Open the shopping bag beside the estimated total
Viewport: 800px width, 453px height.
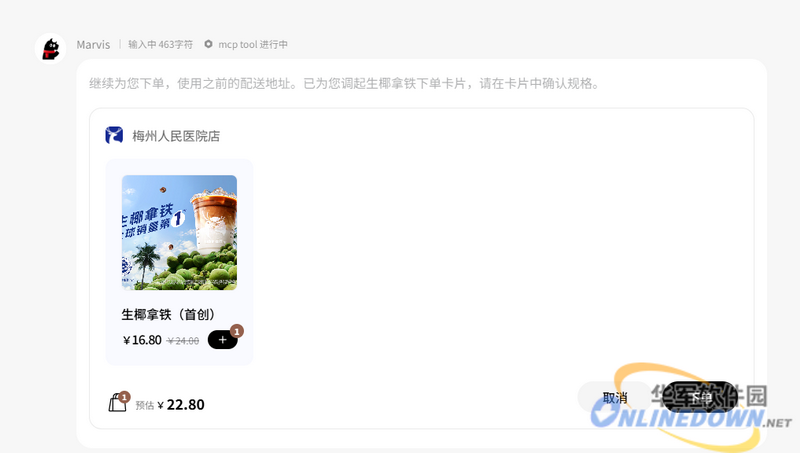tap(118, 402)
